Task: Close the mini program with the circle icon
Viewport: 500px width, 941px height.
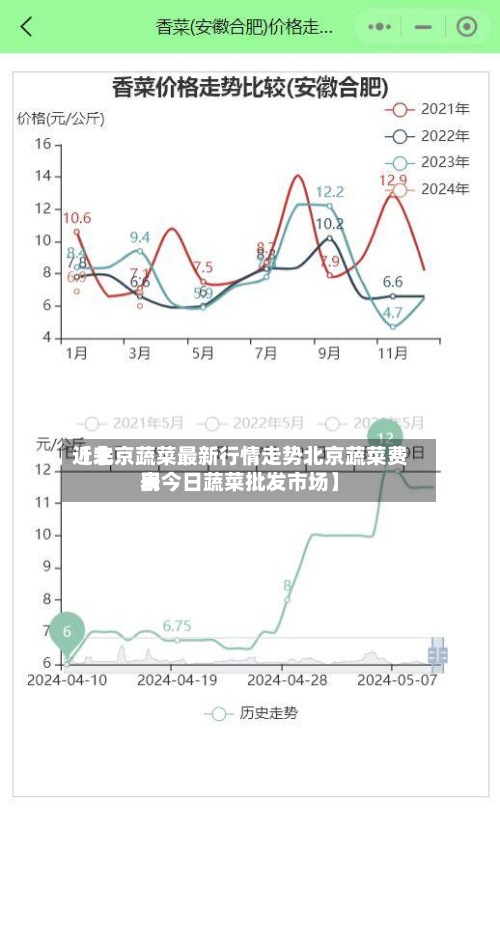Action: pyautogui.click(x=466, y=27)
